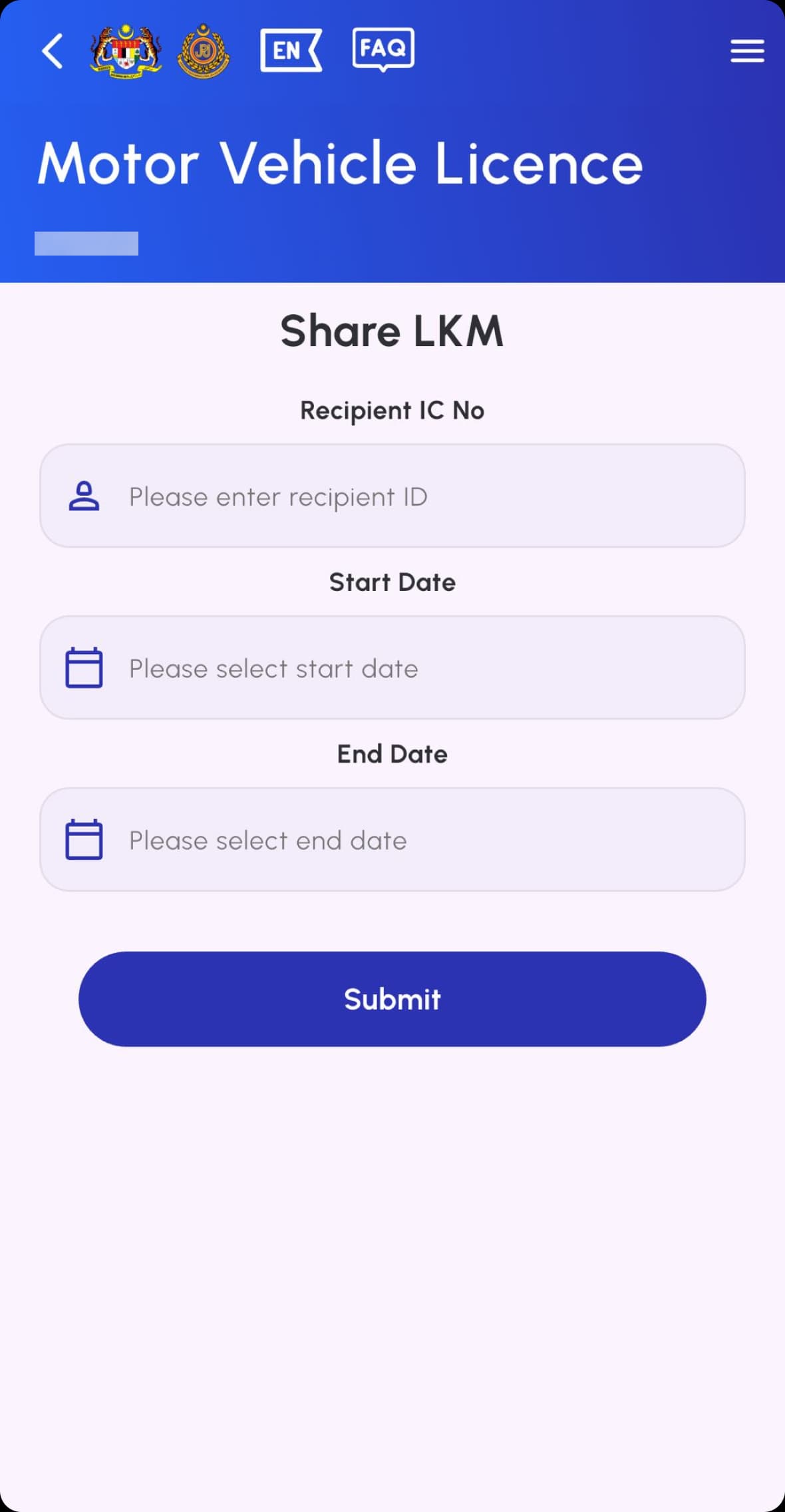Open the hamburger navigation menu

pyautogui.click(x=746, y=51)
